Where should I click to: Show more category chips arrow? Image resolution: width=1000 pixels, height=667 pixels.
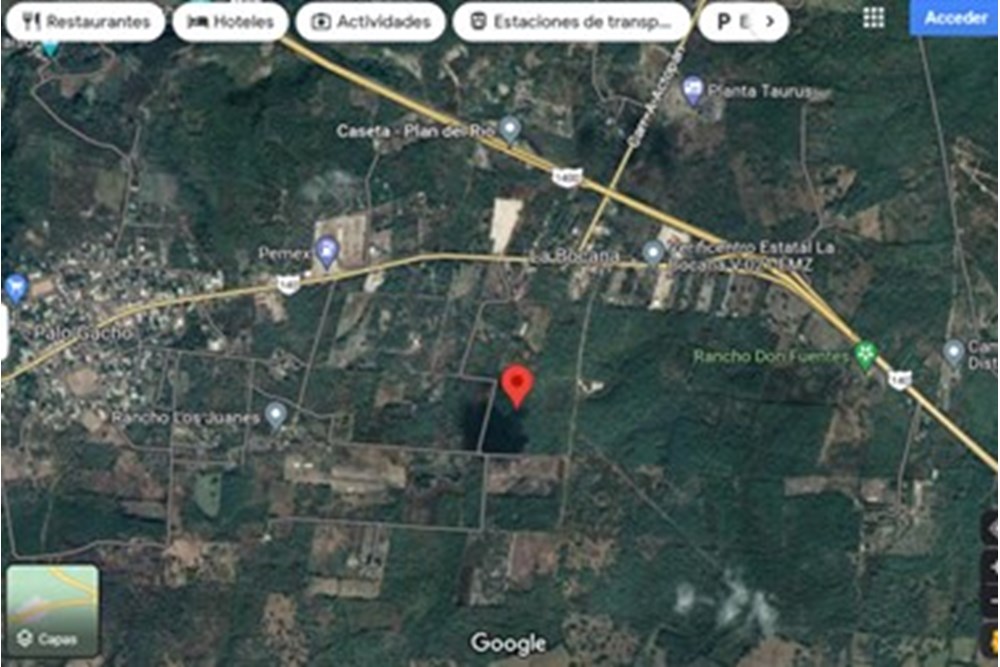pyautogui.click(x=769, y=22)
